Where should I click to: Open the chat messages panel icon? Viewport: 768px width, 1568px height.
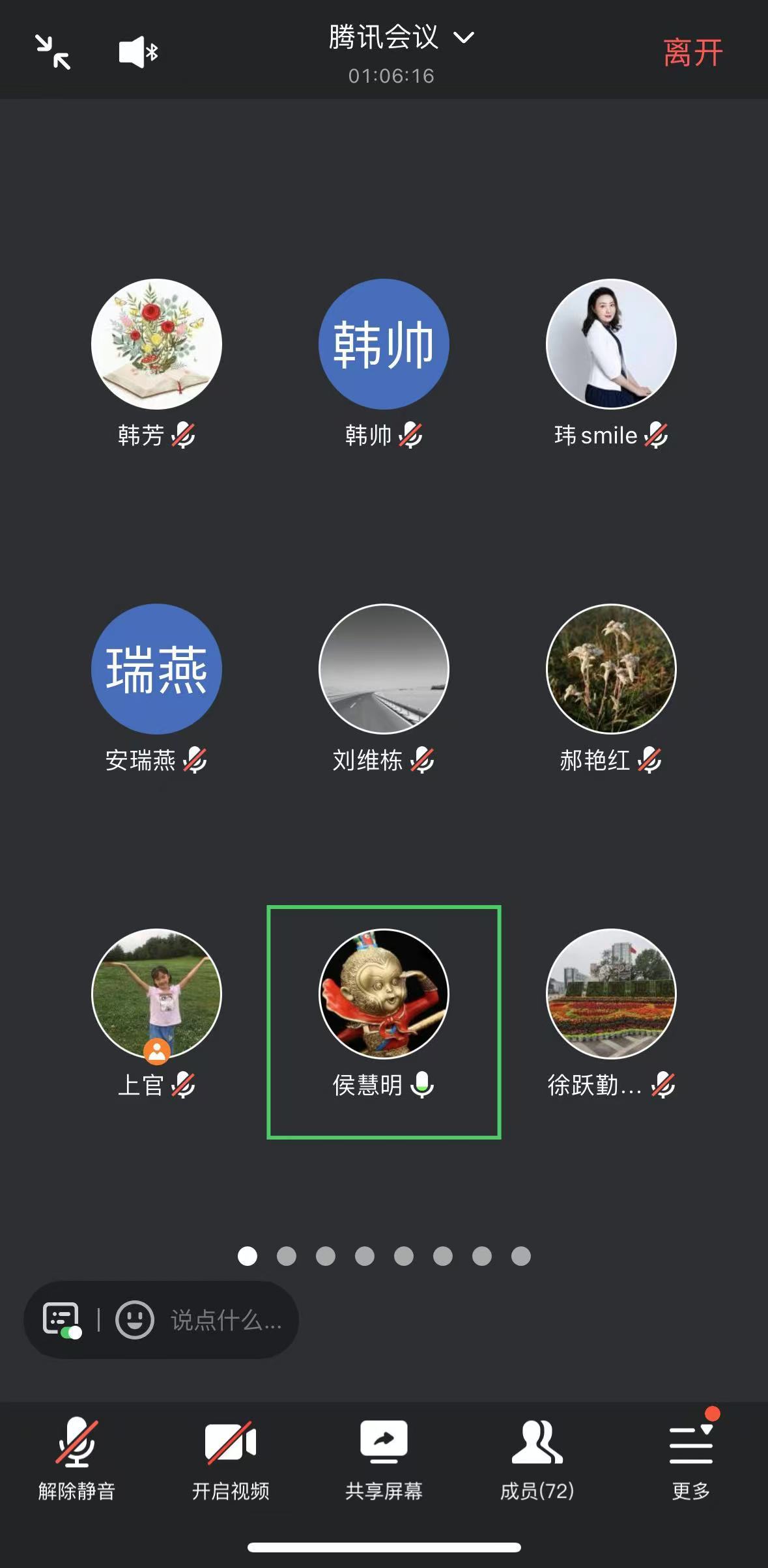tap(61, 1319)
